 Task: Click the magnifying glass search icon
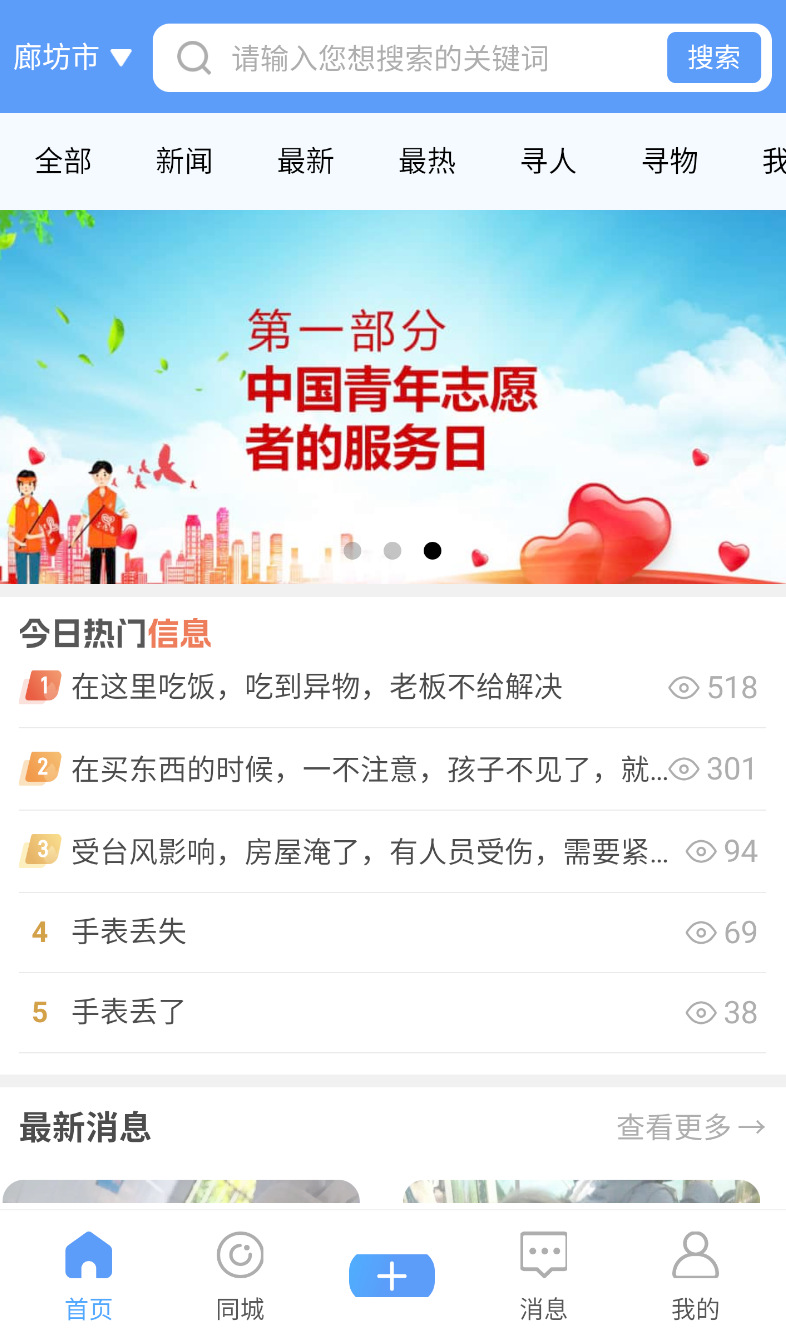193,57
